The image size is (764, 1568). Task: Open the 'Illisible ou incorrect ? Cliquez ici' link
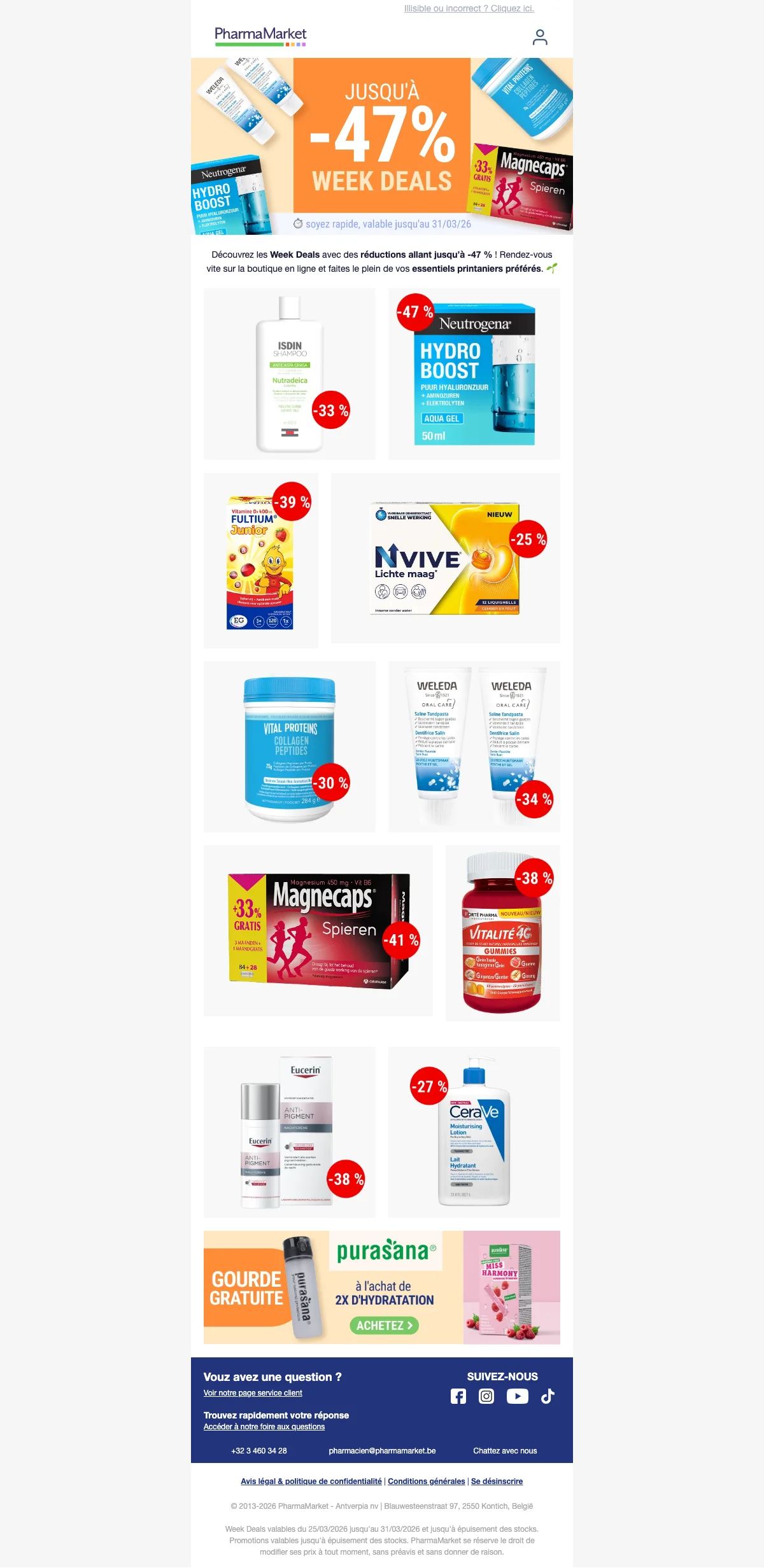[469, 8]
